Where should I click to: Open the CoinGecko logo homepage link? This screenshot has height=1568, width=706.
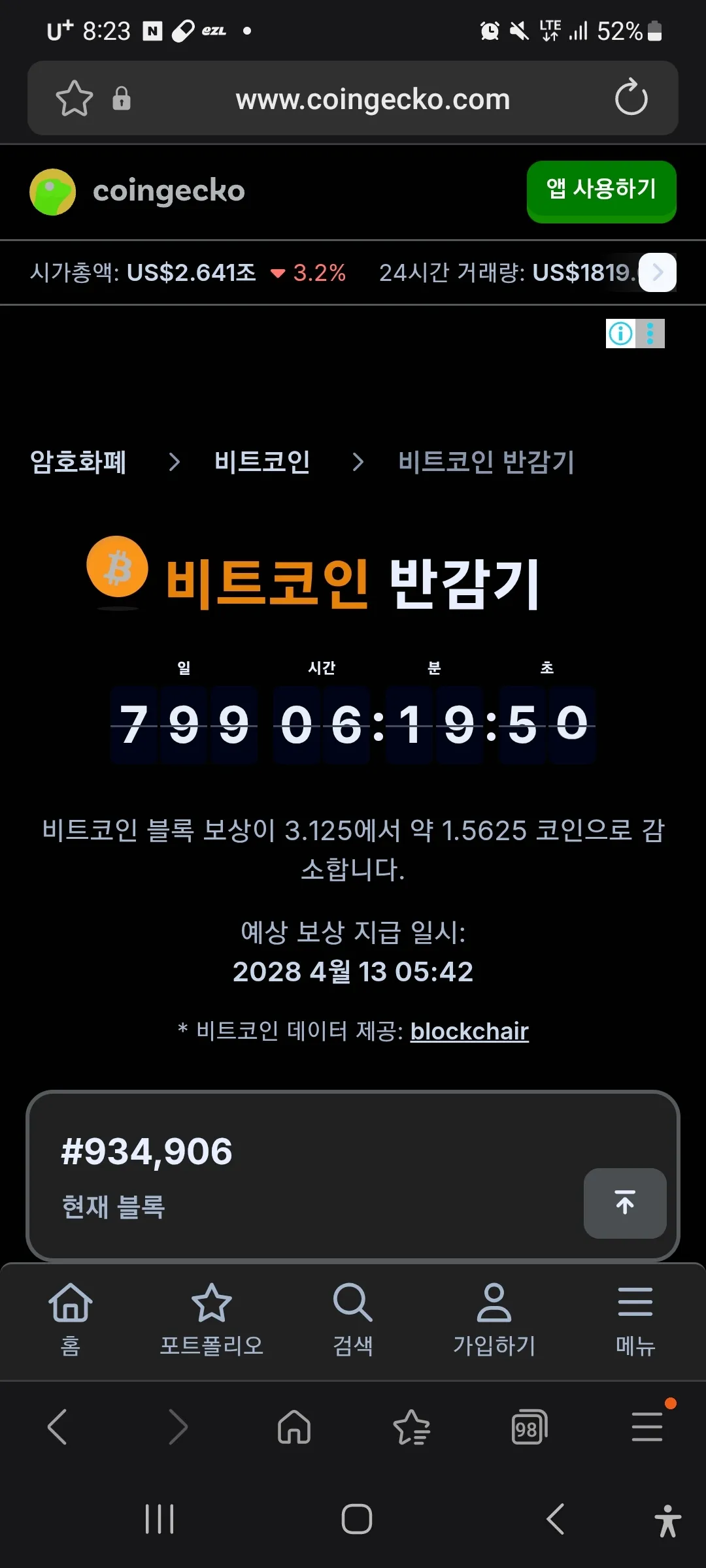tap(138, 191)
